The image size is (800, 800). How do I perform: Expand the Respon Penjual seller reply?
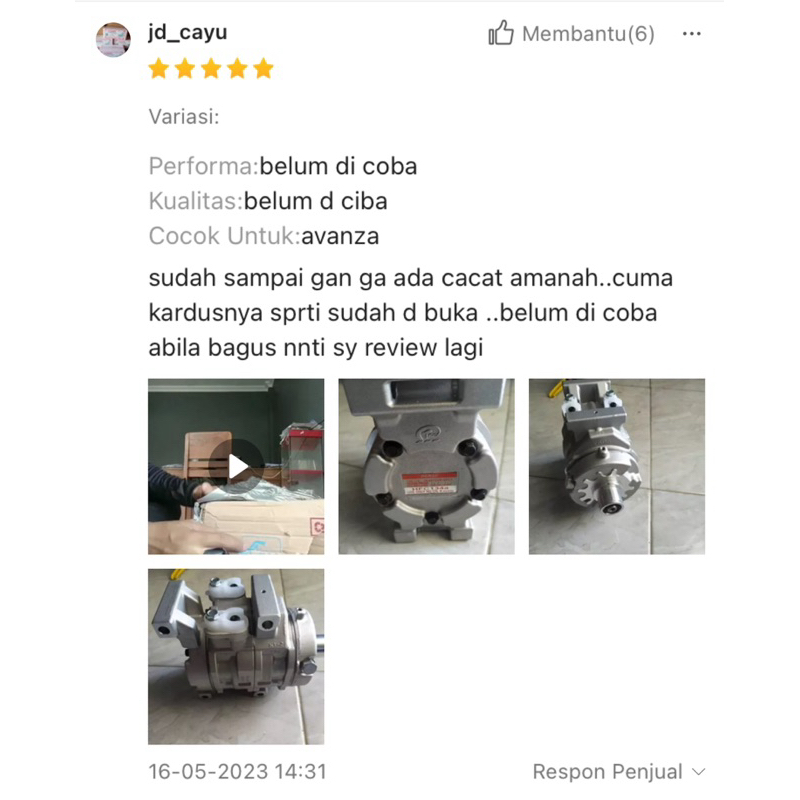[619, 772]
